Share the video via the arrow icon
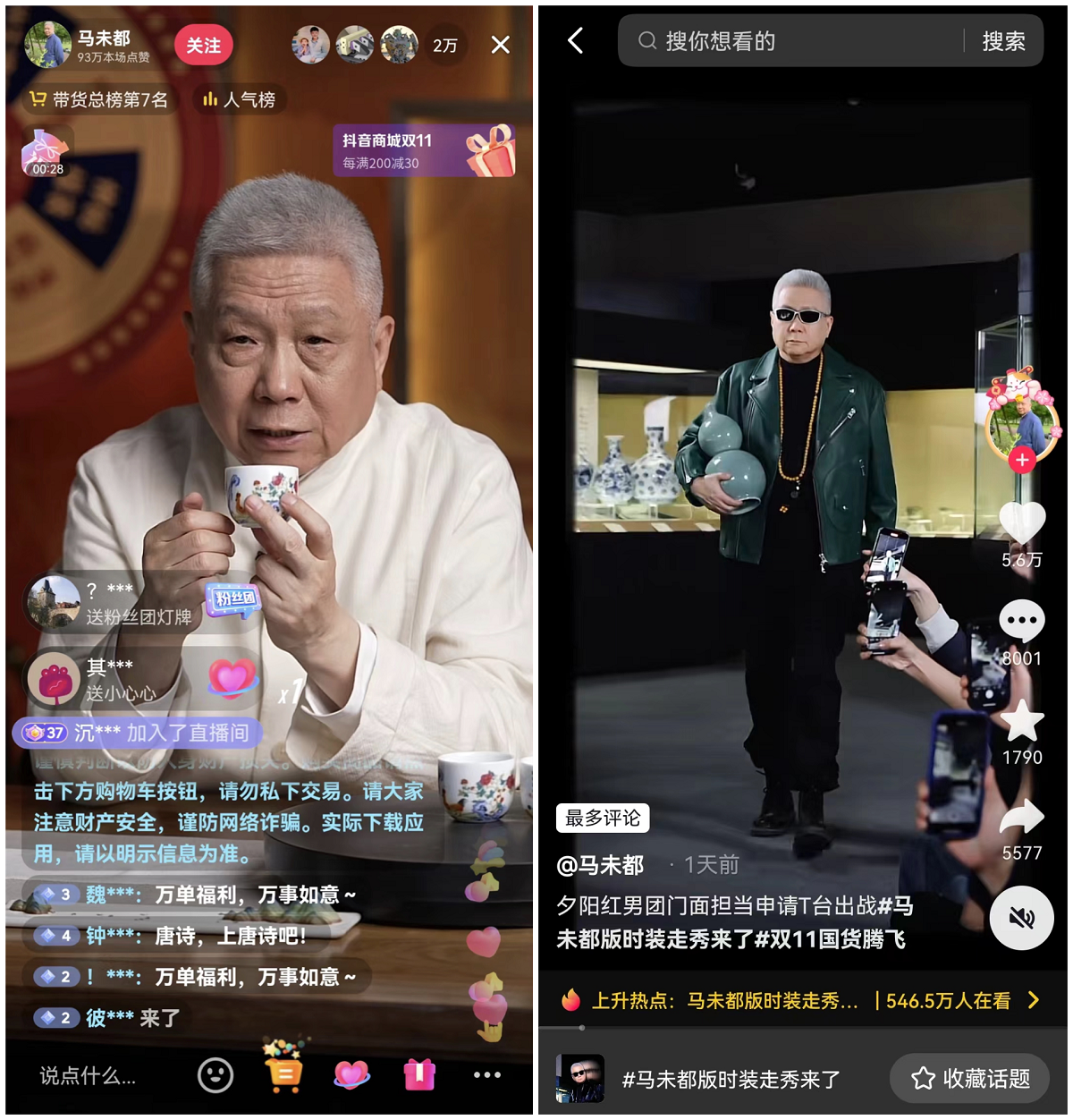This screenshot has height=1120, width=1073. pyautogui.click(x=1021, y=816)
